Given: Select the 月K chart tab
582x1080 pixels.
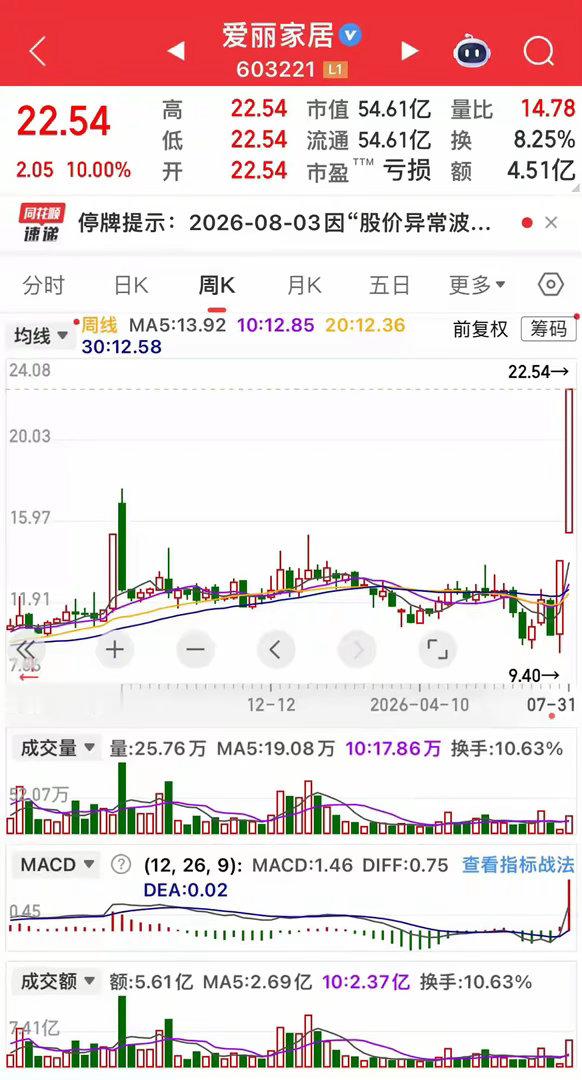Looking at the screenshot, I should [x=304, y=285].
